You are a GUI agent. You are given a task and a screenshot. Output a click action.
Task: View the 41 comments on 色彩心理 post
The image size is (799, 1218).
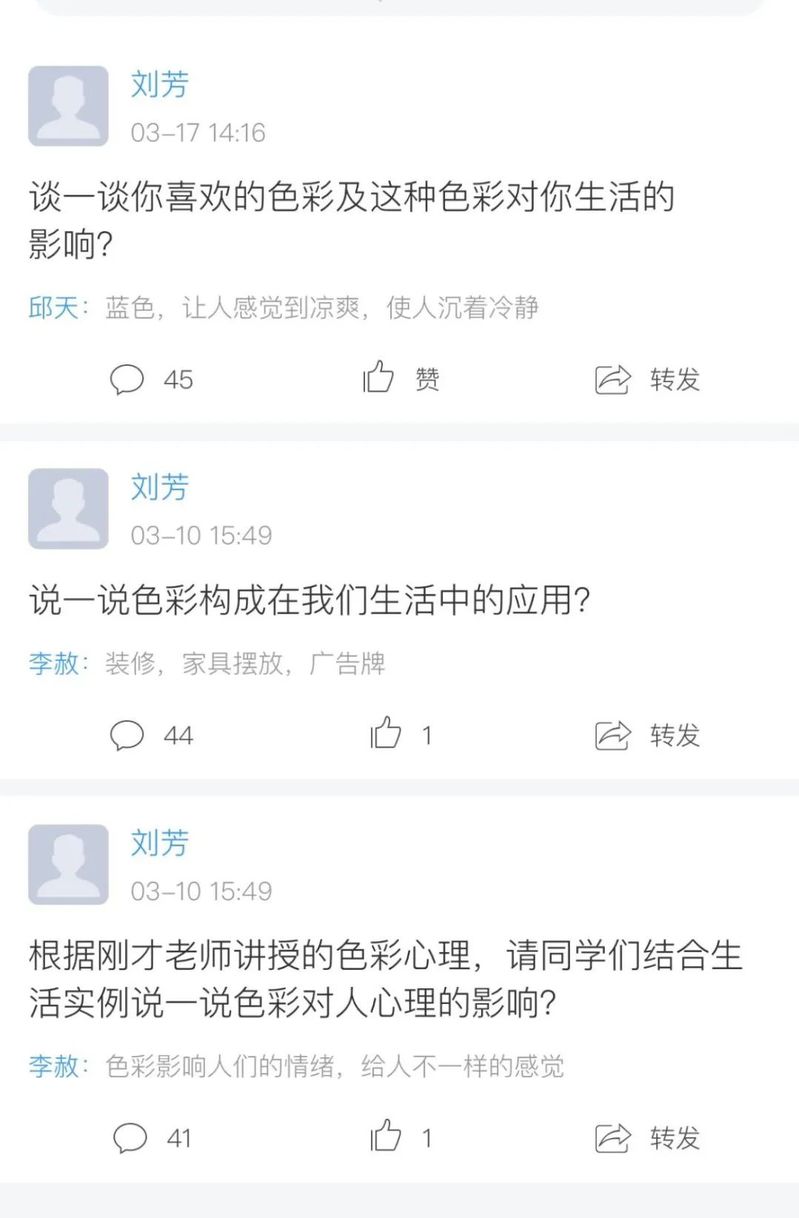(150, 1138)
